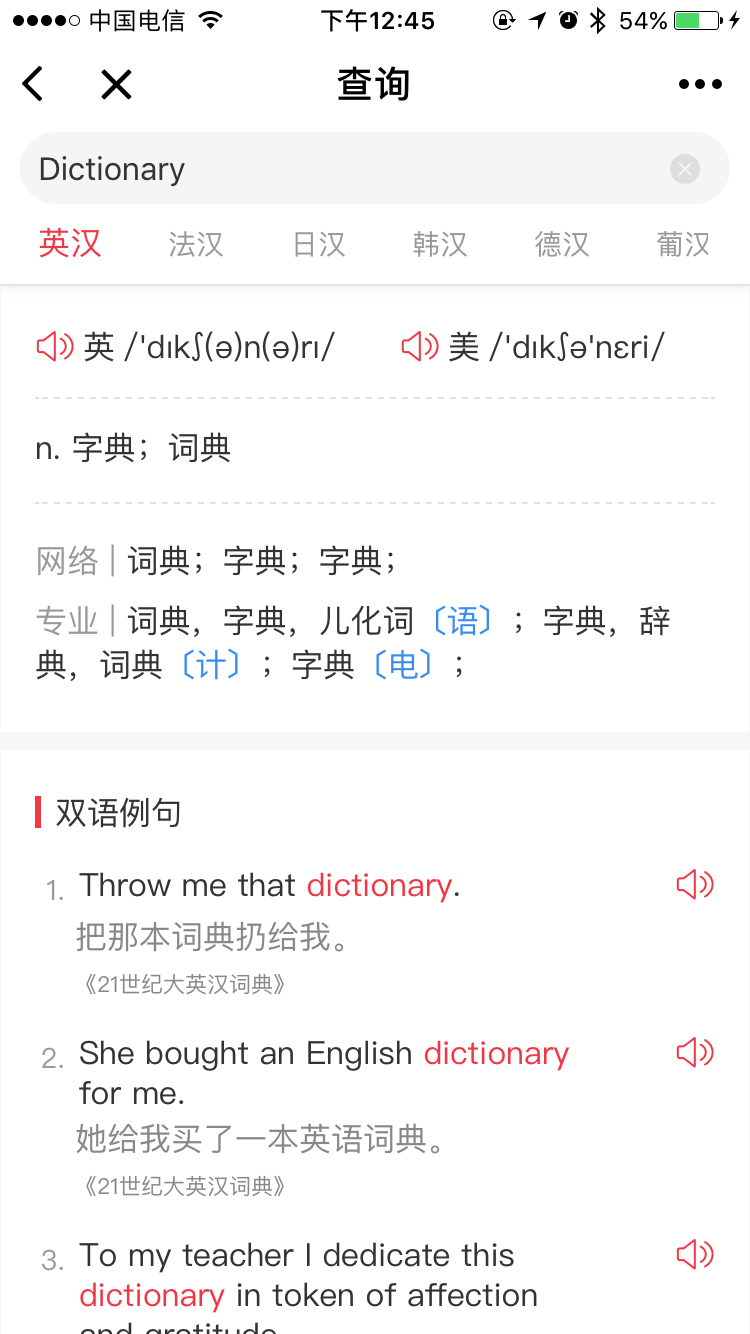Play the British (英) pronunciation
This screenshot has height=1334, width=750.
pyautogui.click(x=55, y=347)
